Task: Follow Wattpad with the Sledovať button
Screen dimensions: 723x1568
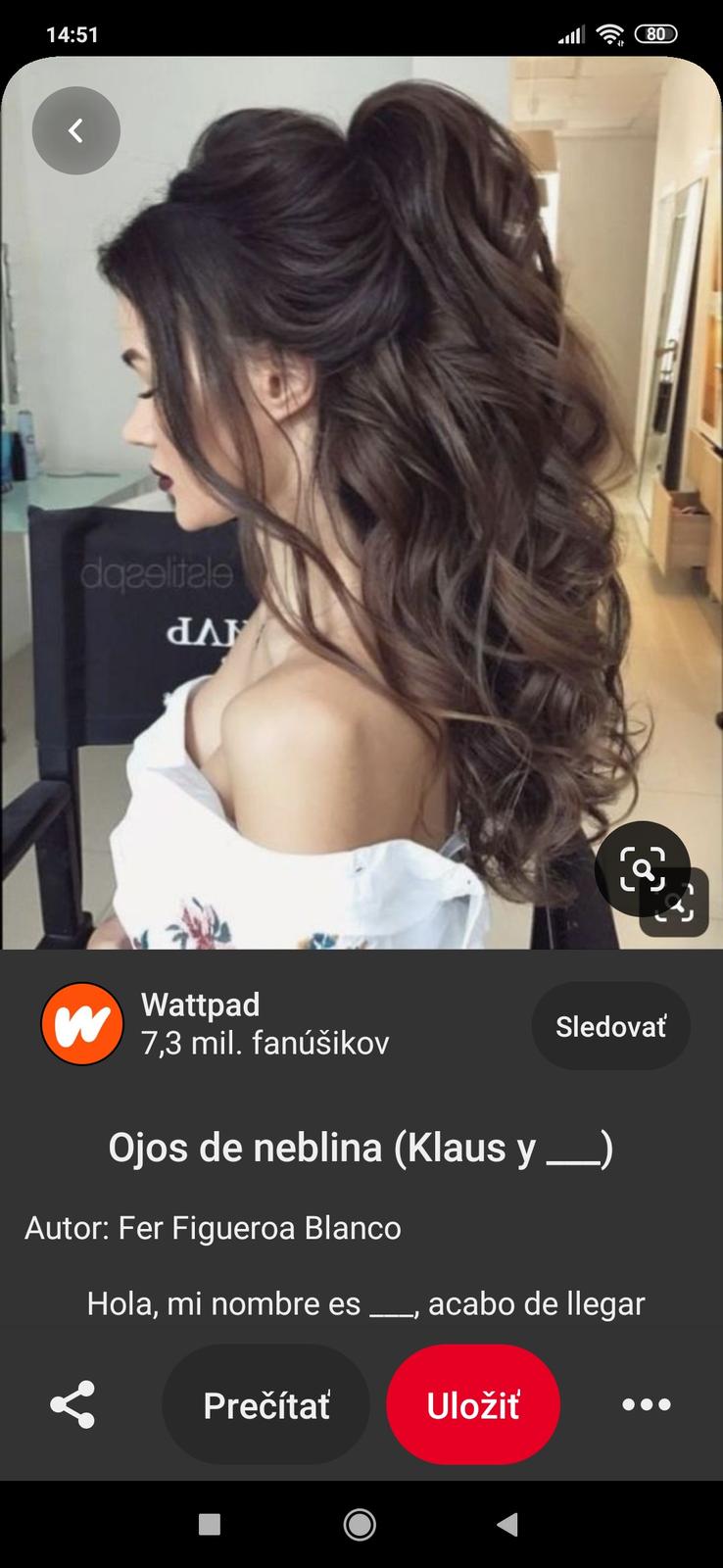Action: click(610, 1025)
